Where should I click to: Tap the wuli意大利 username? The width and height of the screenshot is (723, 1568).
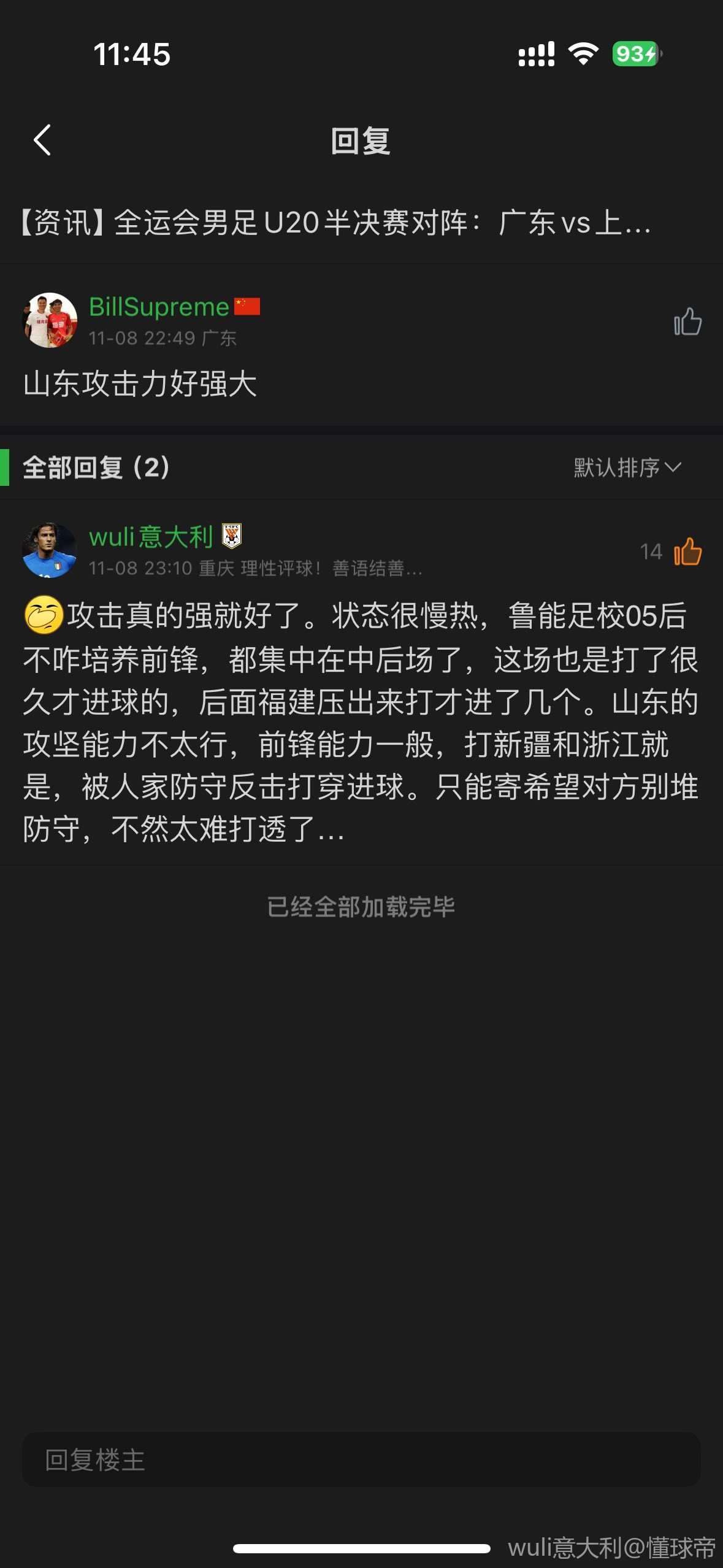click(x=151, y=537)
